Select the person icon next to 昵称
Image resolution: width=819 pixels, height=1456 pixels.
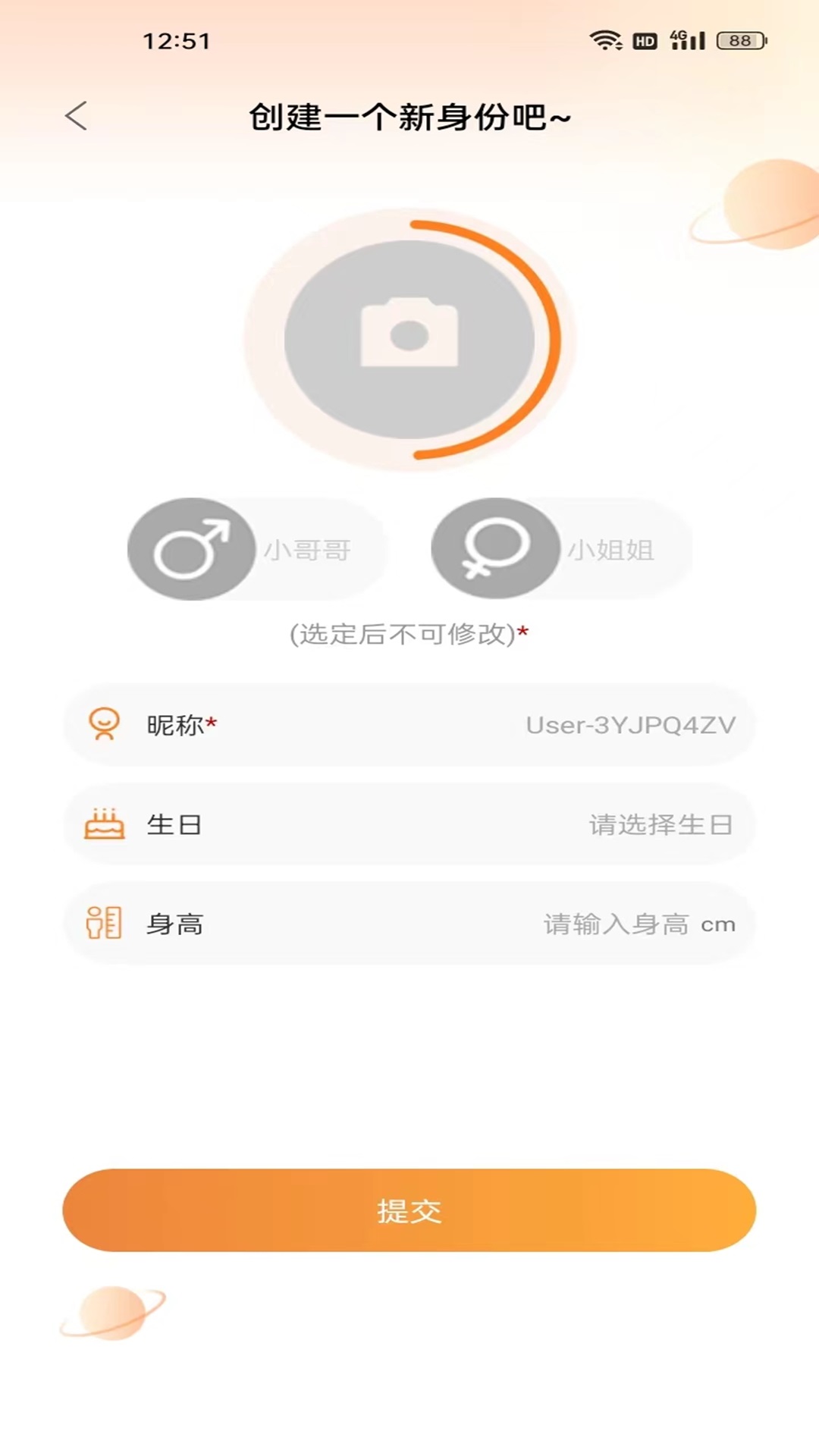[x=105, y=726]
